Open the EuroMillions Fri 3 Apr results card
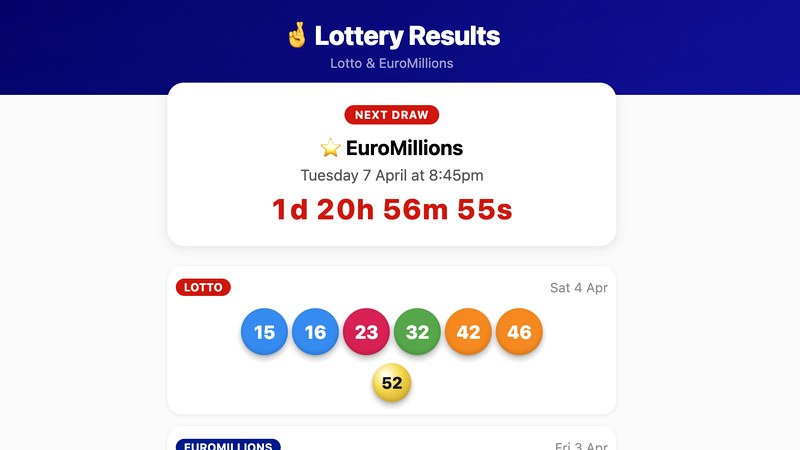The height and width of the screenshot is (450, 800). (x=391, y=440)
